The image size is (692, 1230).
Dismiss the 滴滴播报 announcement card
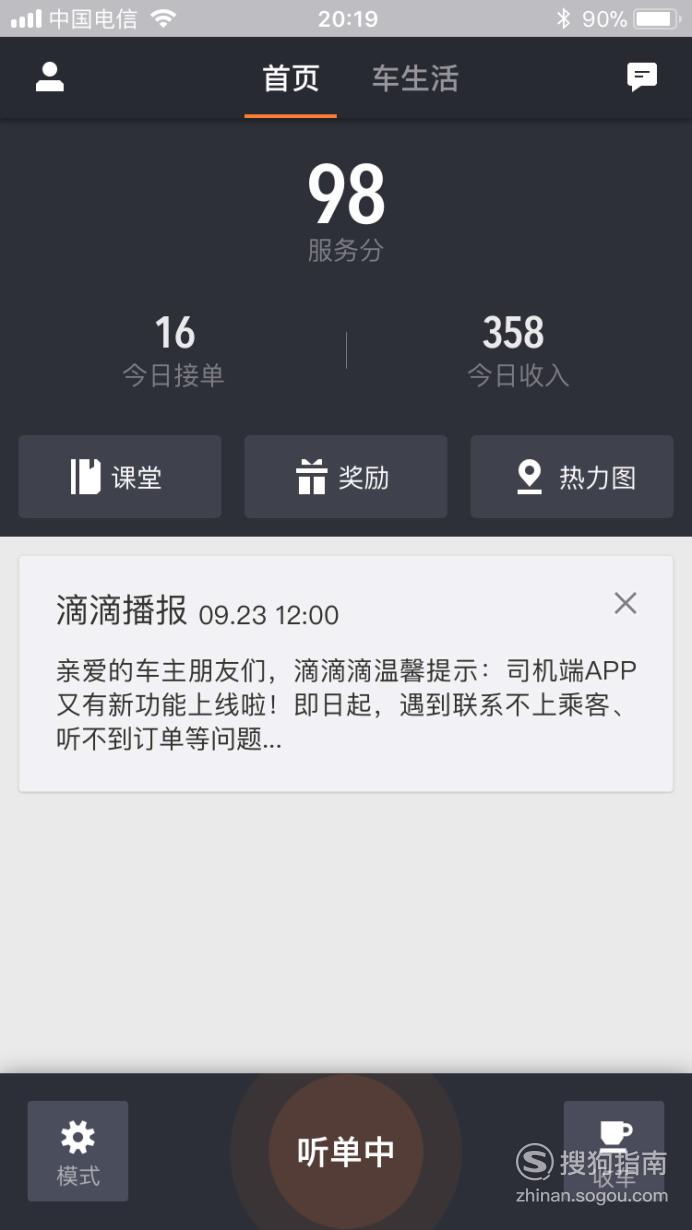625,603
